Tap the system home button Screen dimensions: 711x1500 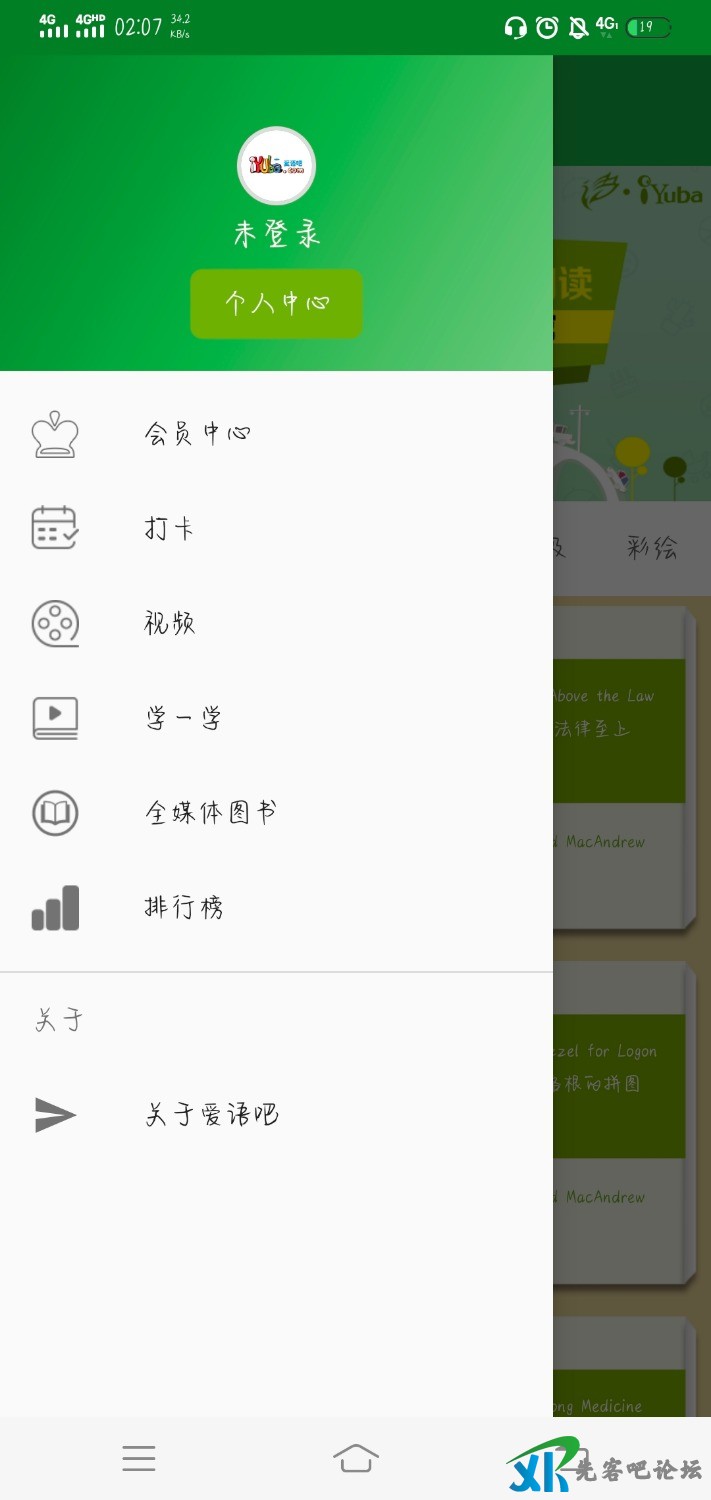pyautogui.click(x=356, y=1458)
